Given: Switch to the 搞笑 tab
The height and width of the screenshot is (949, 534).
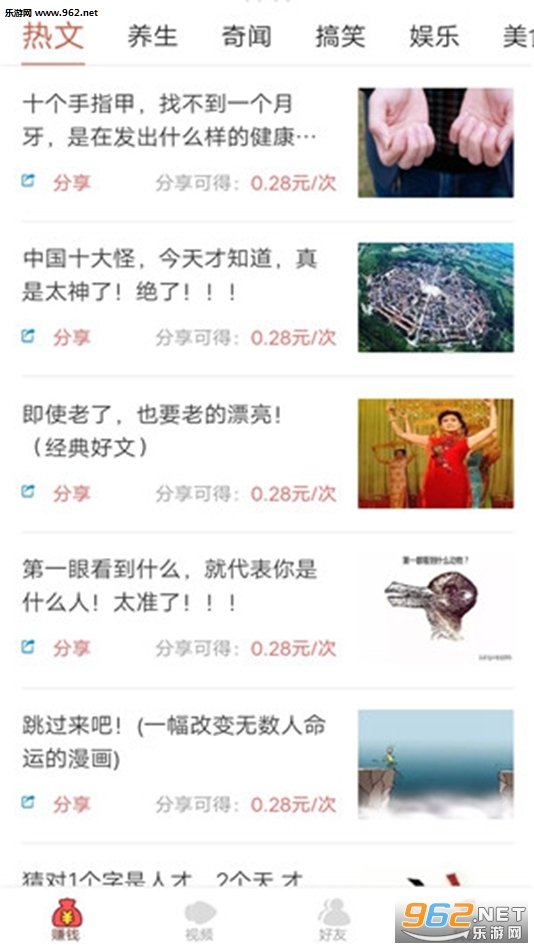Looking at the screenshot, I should (340, 36).
